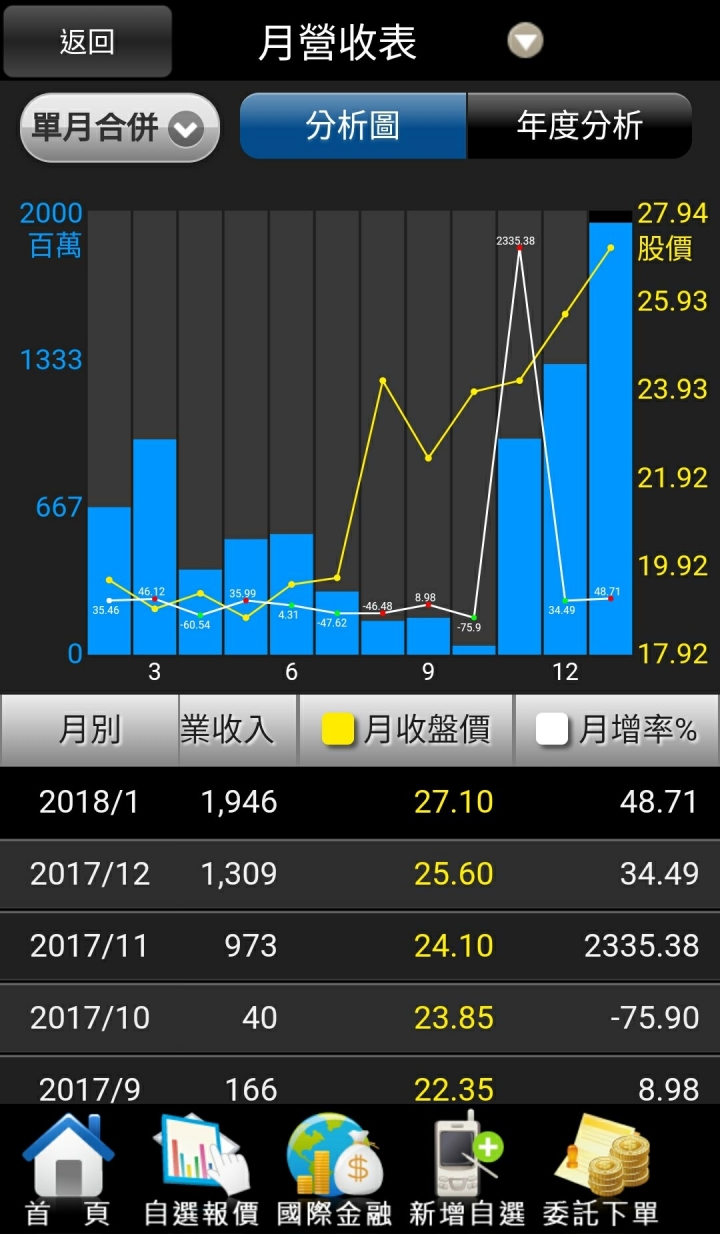The image size is (720, 1234).
Task: Select the 2017/10 revenue row
Action: 360,1018
